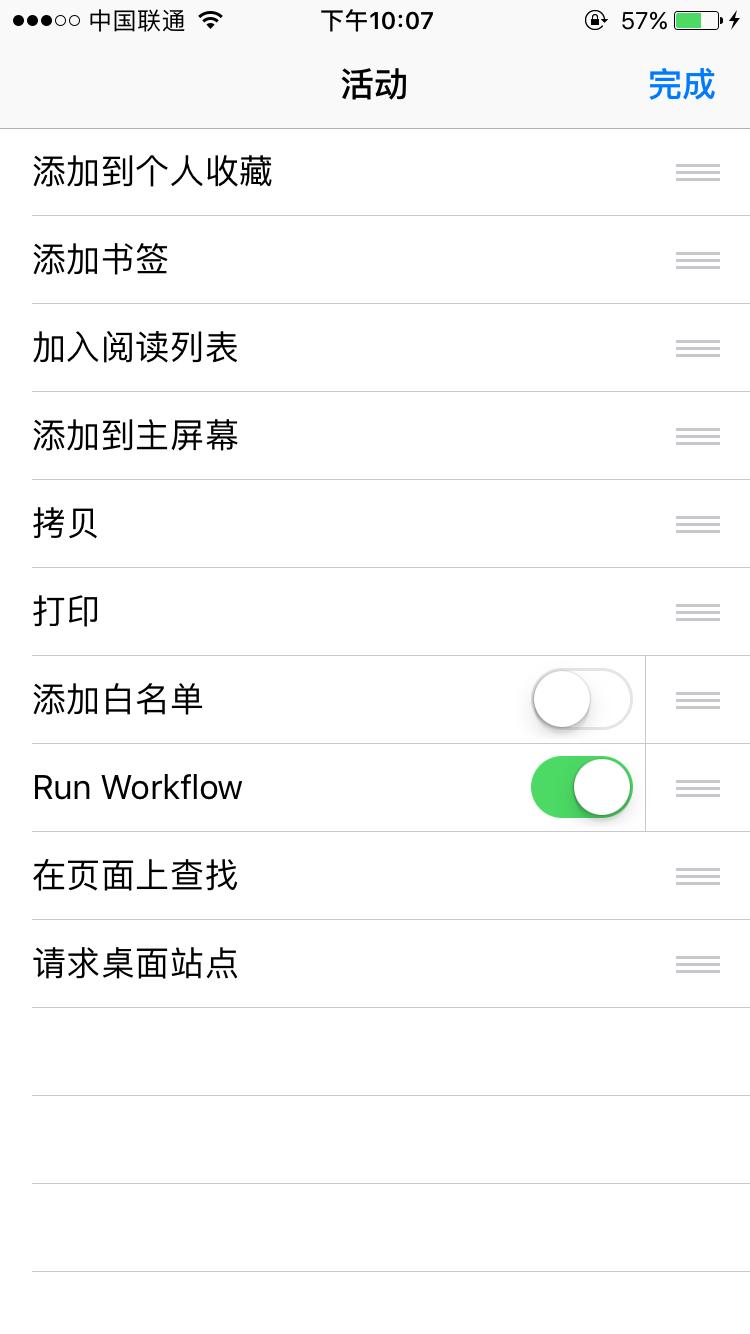Disable the Run Workflow switch
This screenshot has width=750, height=1334.
(581, 787)
